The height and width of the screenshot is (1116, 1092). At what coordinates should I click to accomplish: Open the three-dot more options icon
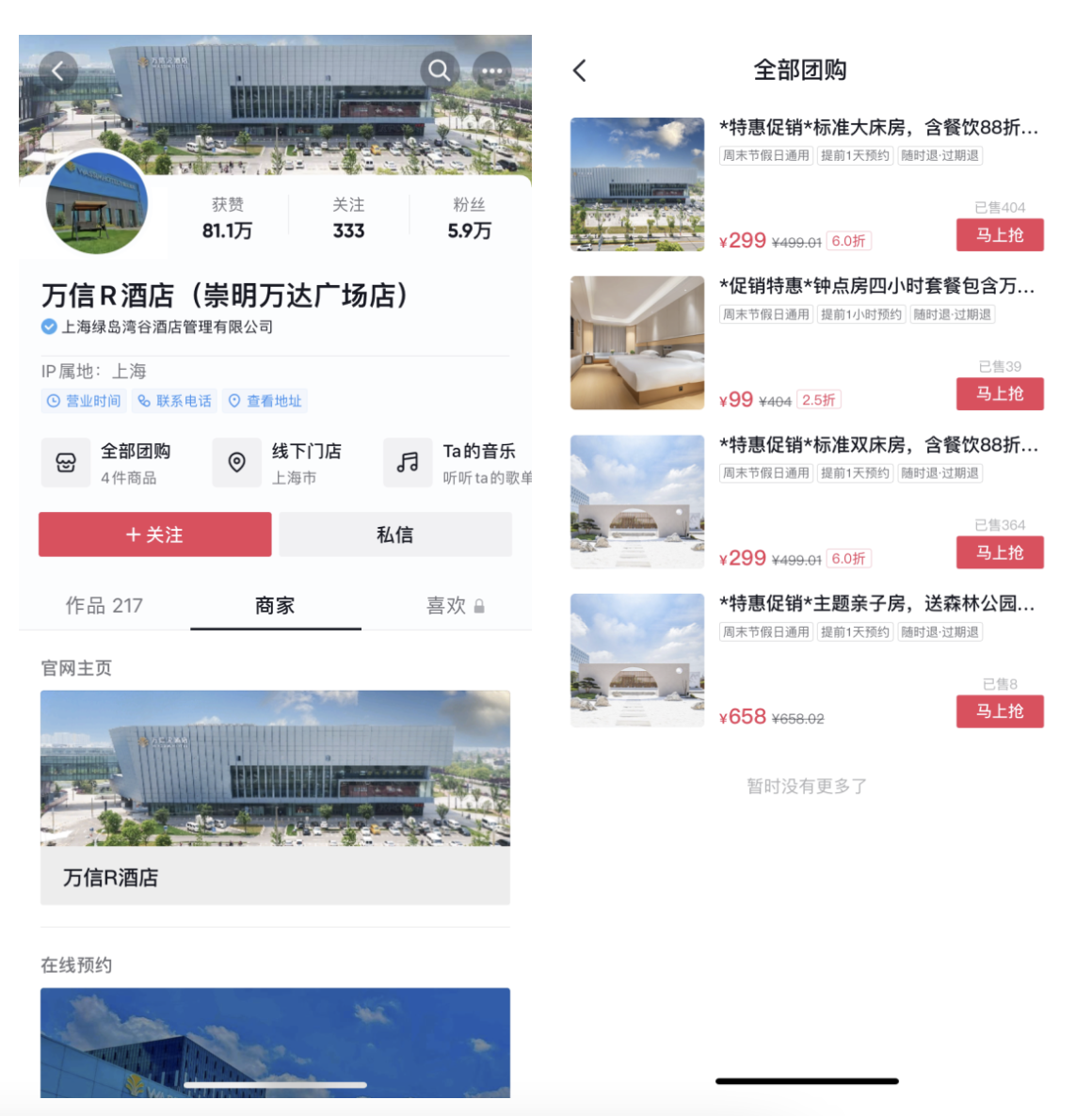491,70
